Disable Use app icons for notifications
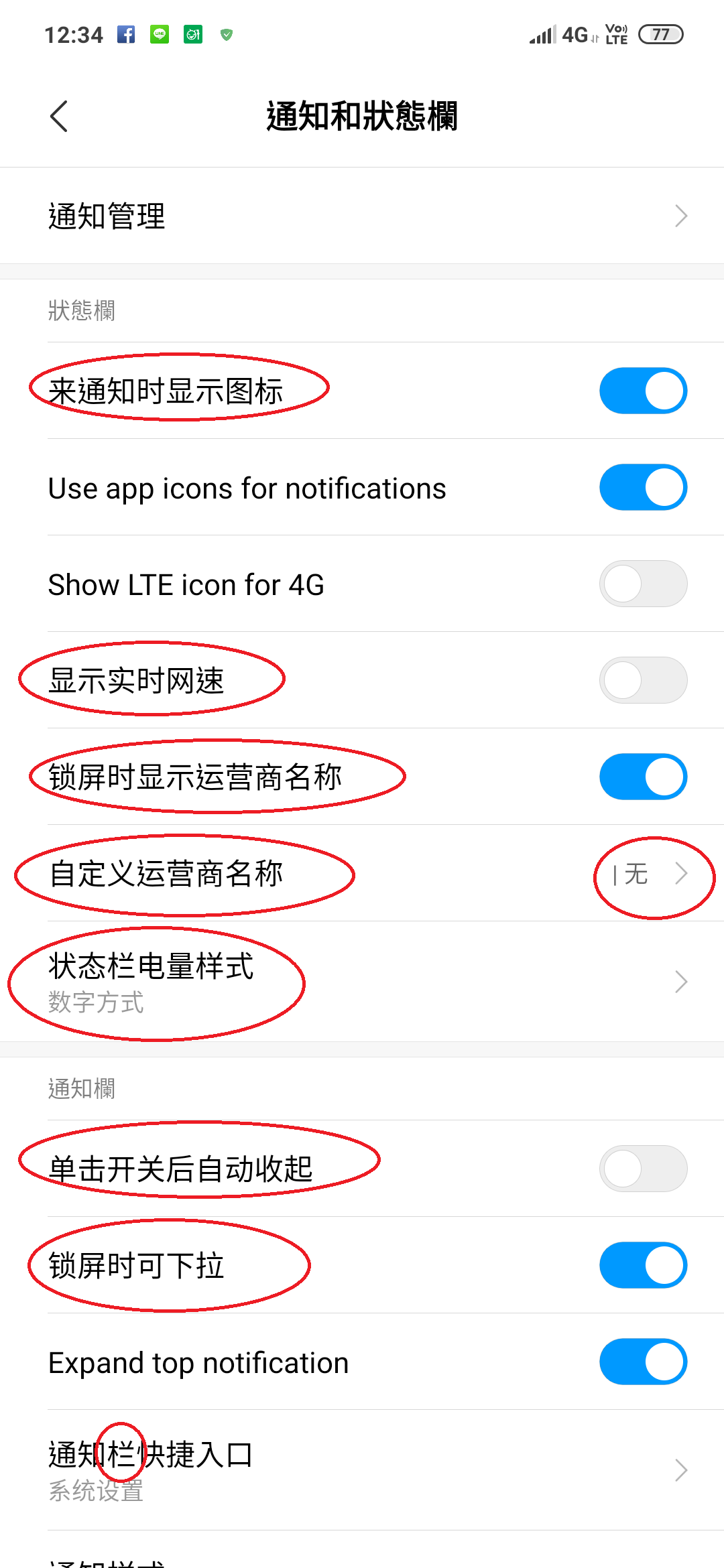Viewport: 724px width, 1568px height. click(643, 487)
